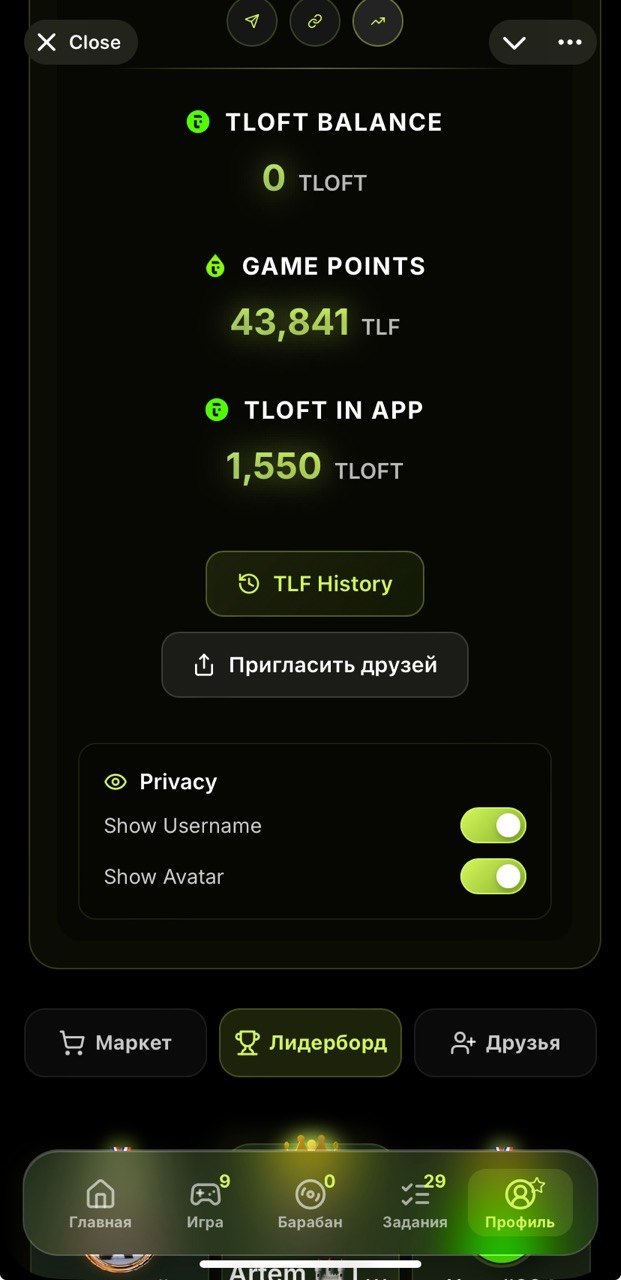Tap Пригласить друзей to invite friends
The image size is (621, 1280).
[x=315, y=665]
